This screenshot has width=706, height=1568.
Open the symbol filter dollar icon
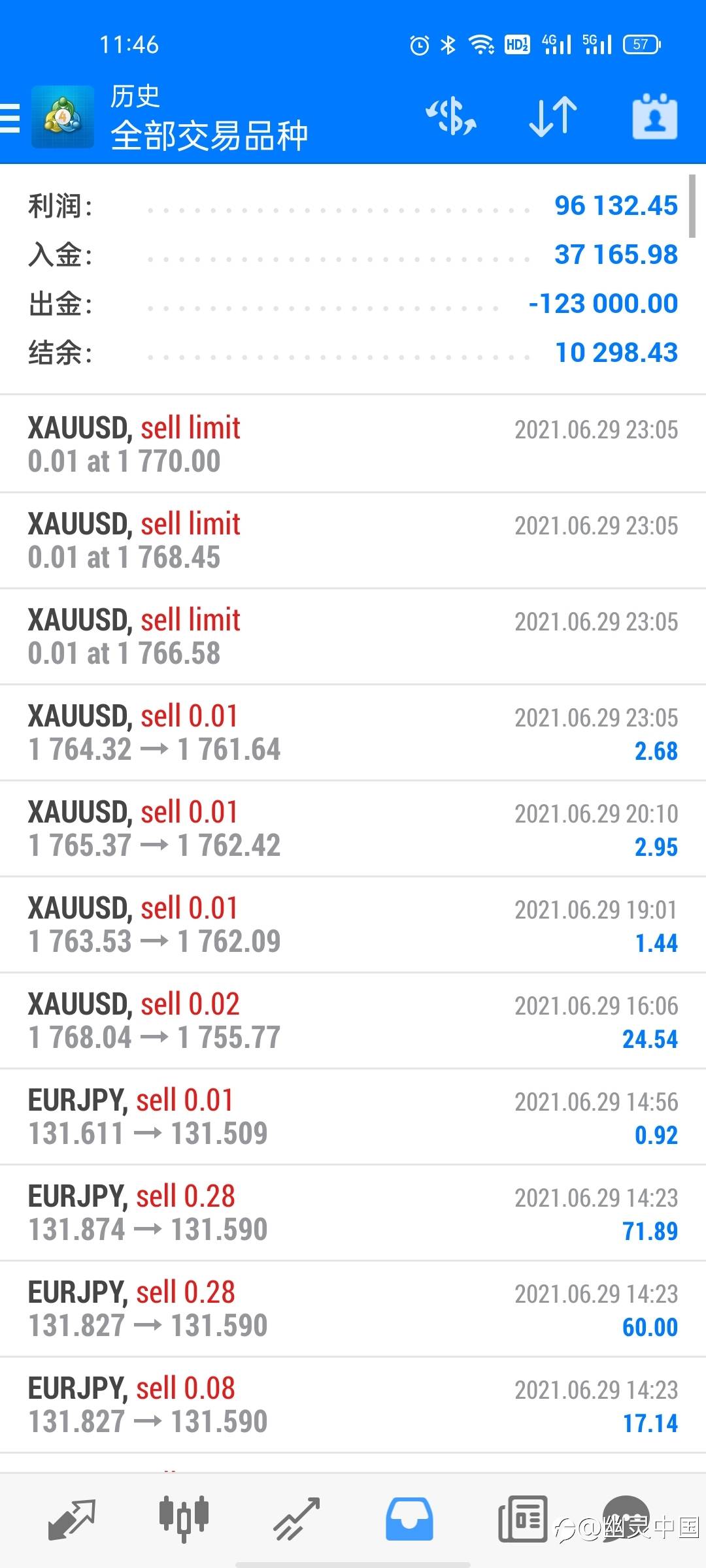(451, 117)
